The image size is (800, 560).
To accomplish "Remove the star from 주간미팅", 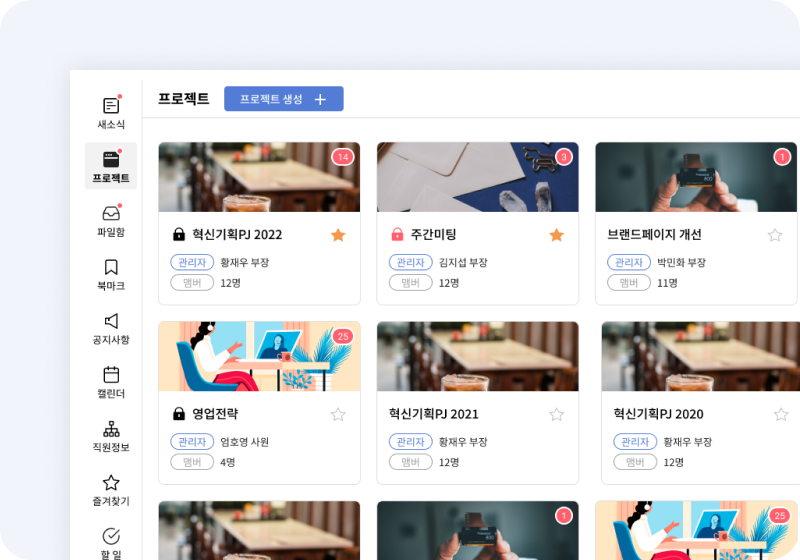I will (557, 235).
